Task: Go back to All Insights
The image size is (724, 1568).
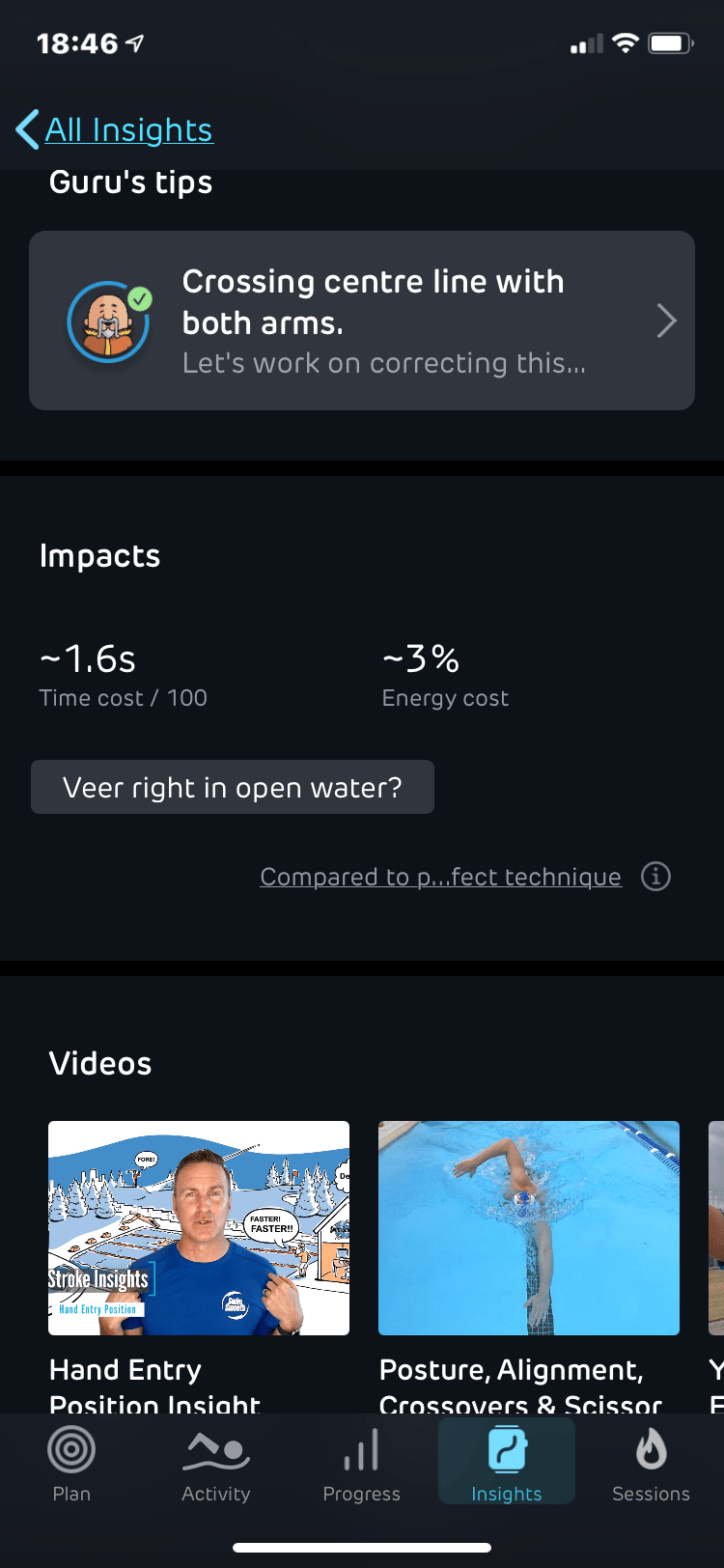Action: [x=116, y=129]
